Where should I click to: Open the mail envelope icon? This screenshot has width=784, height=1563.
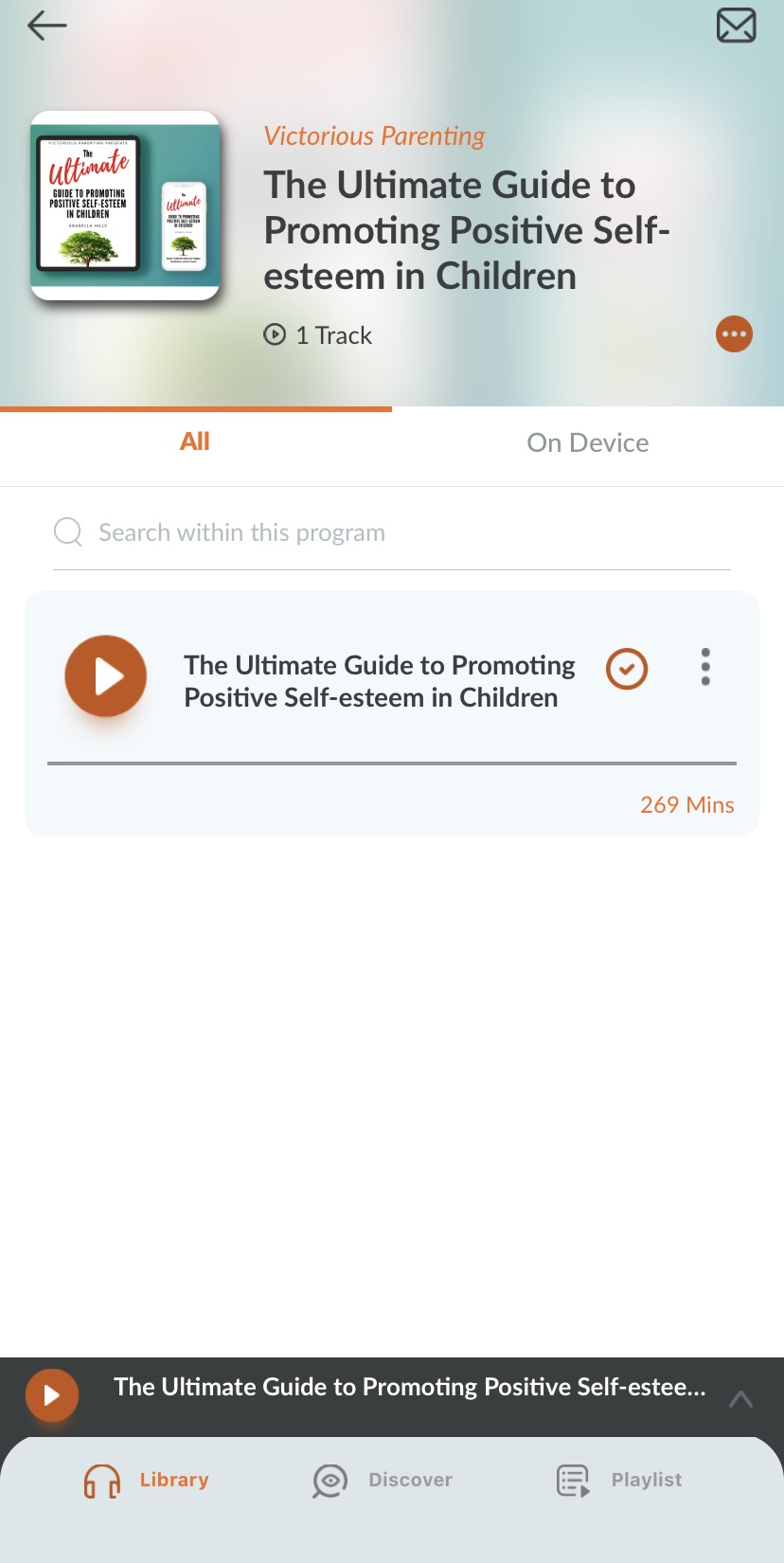pos(736,26)
